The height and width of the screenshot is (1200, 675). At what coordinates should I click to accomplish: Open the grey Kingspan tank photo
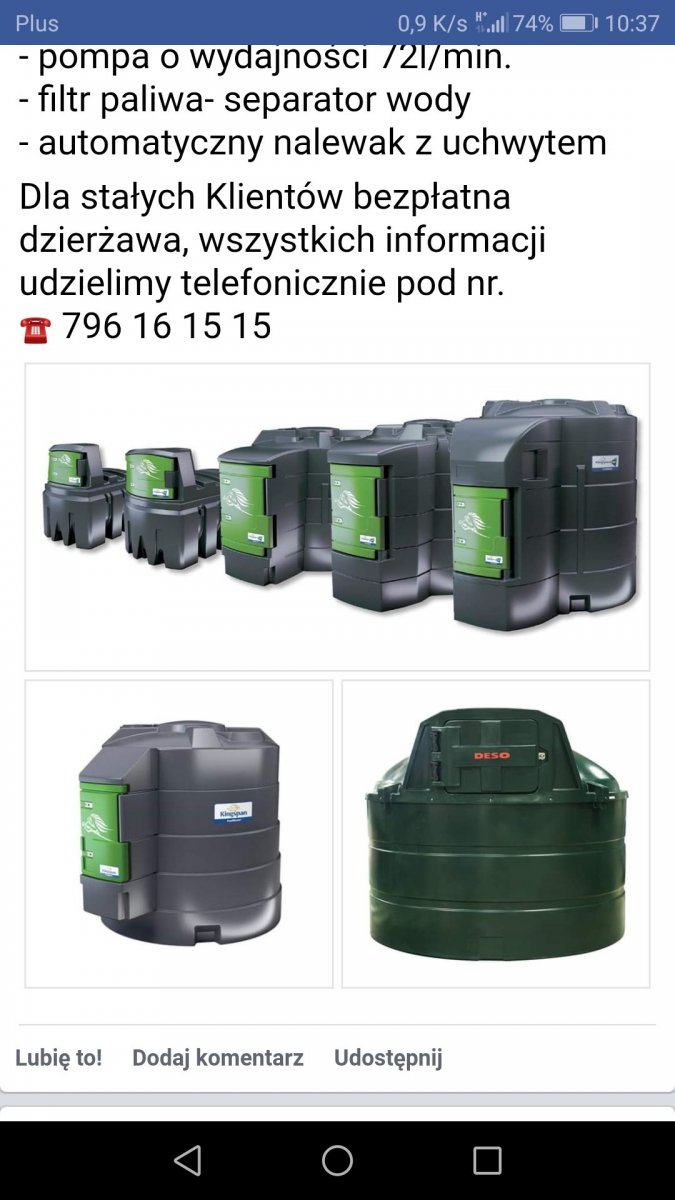(179, 834)
